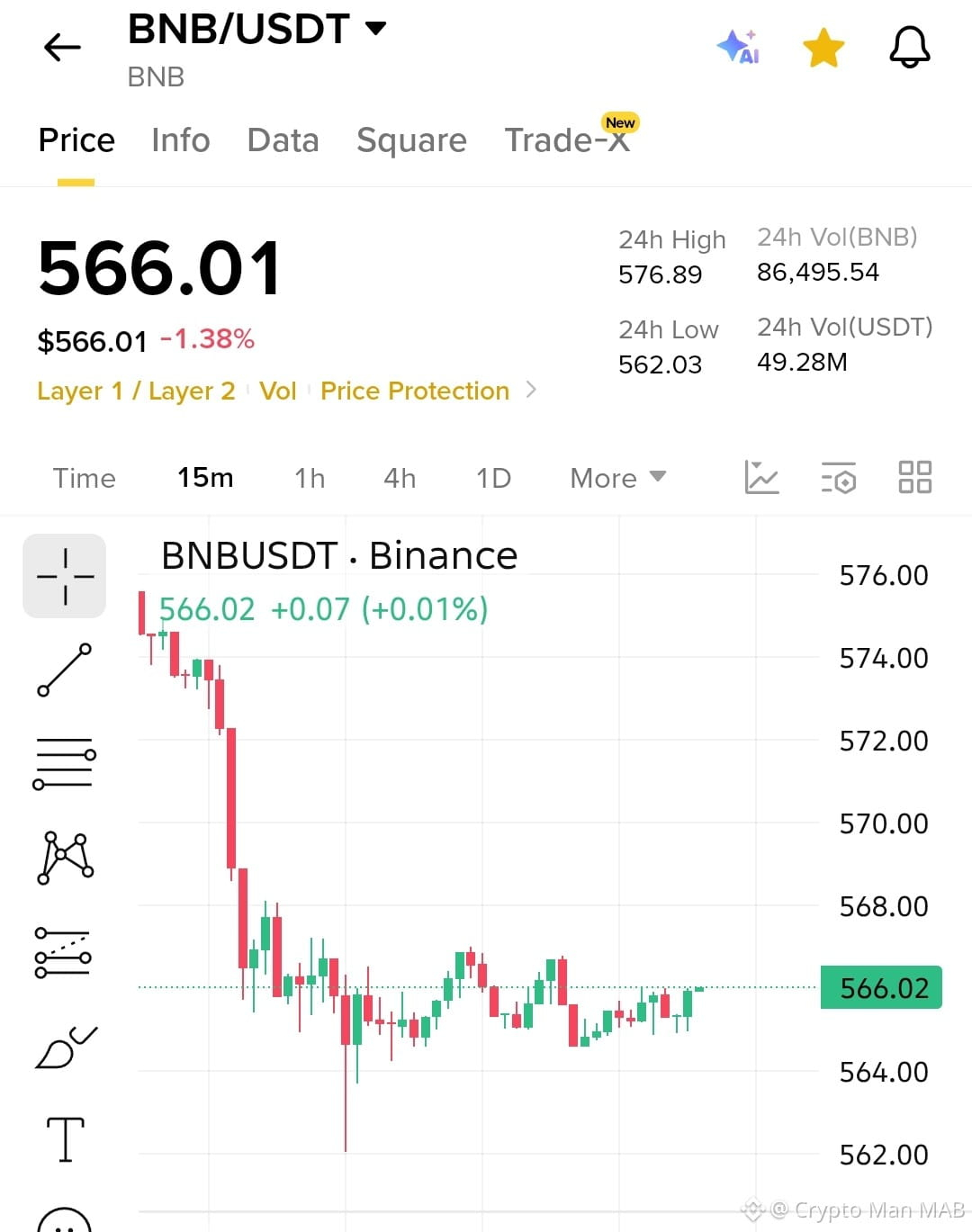Select the Time chart view
This screenshot has width=972, height=1232.
coord(85,478)
